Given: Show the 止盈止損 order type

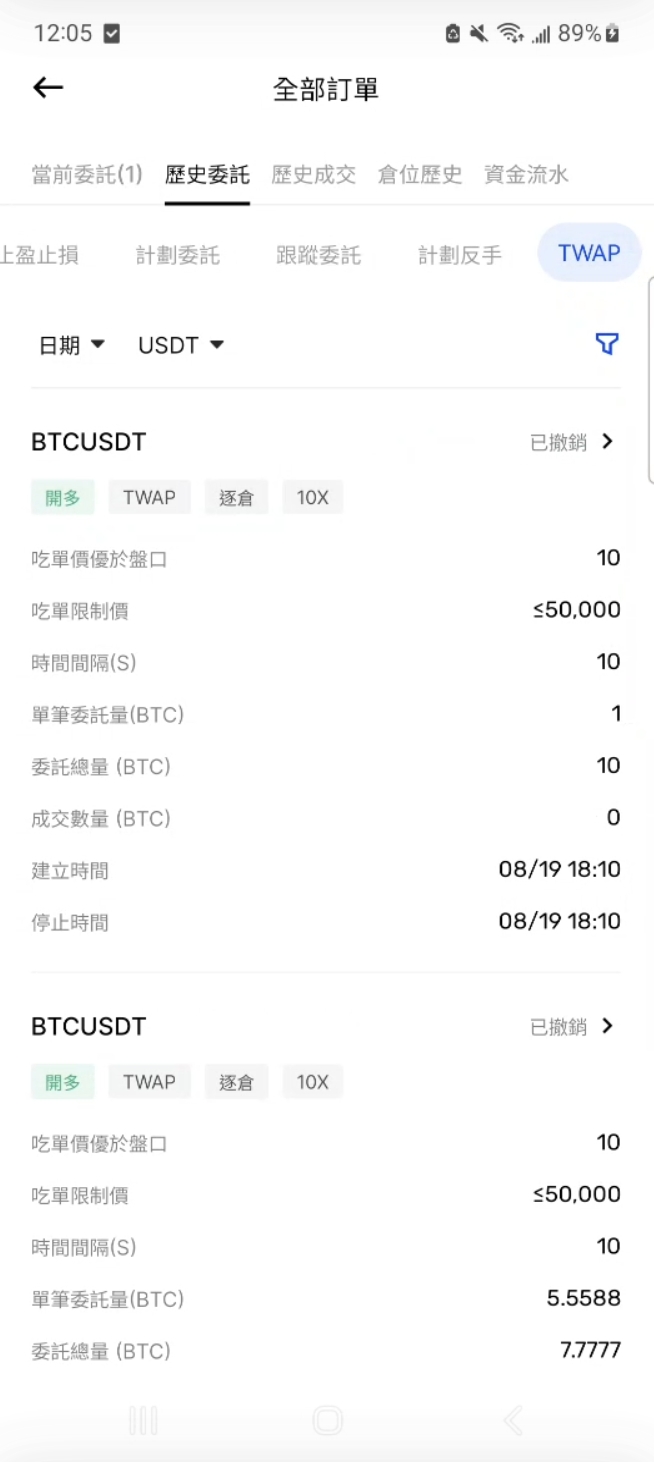Looking at the screenshot, I should point(40,254).
